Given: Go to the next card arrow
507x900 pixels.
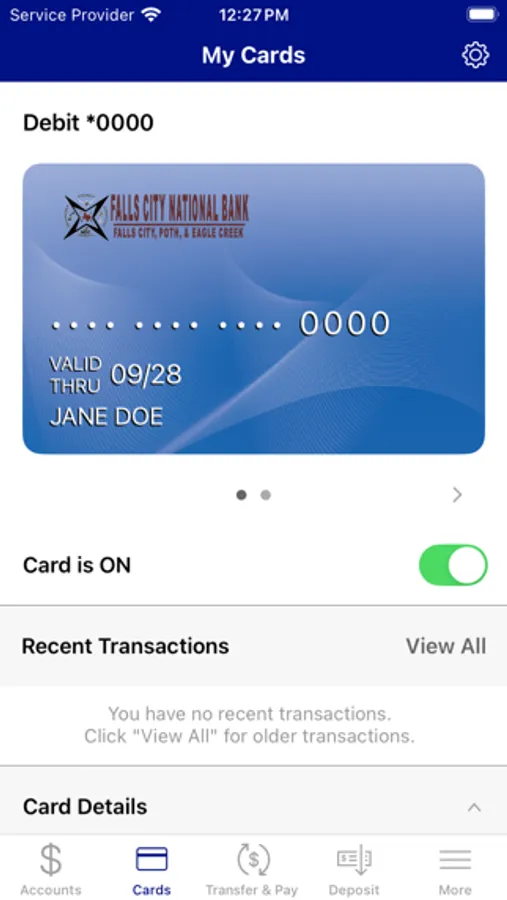Looking at the screenshot, I should tap(457, 495).
